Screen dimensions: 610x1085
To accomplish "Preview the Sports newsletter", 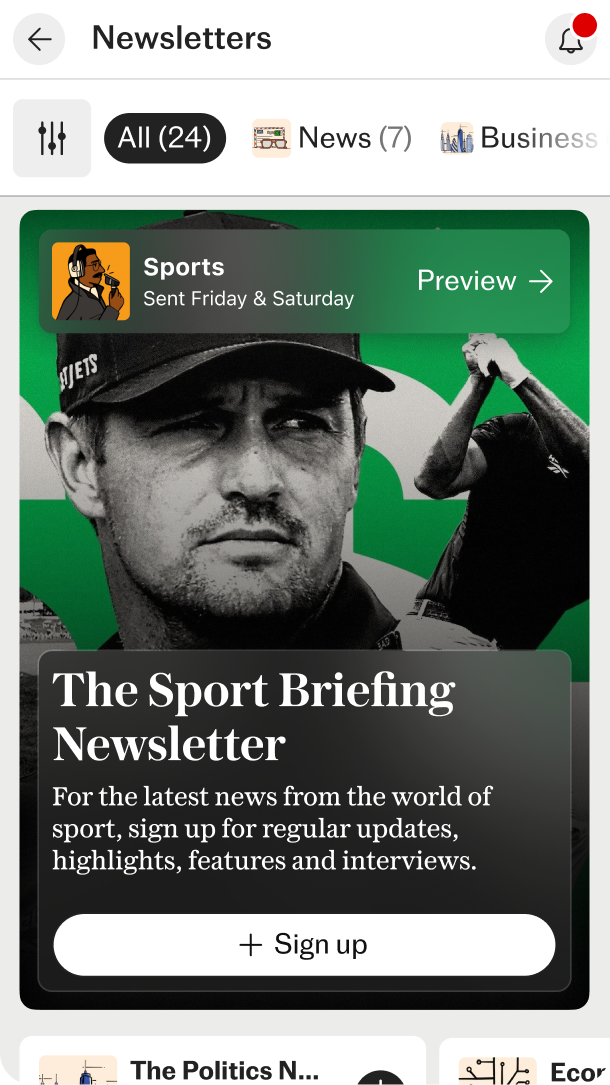I will (485, 282).
